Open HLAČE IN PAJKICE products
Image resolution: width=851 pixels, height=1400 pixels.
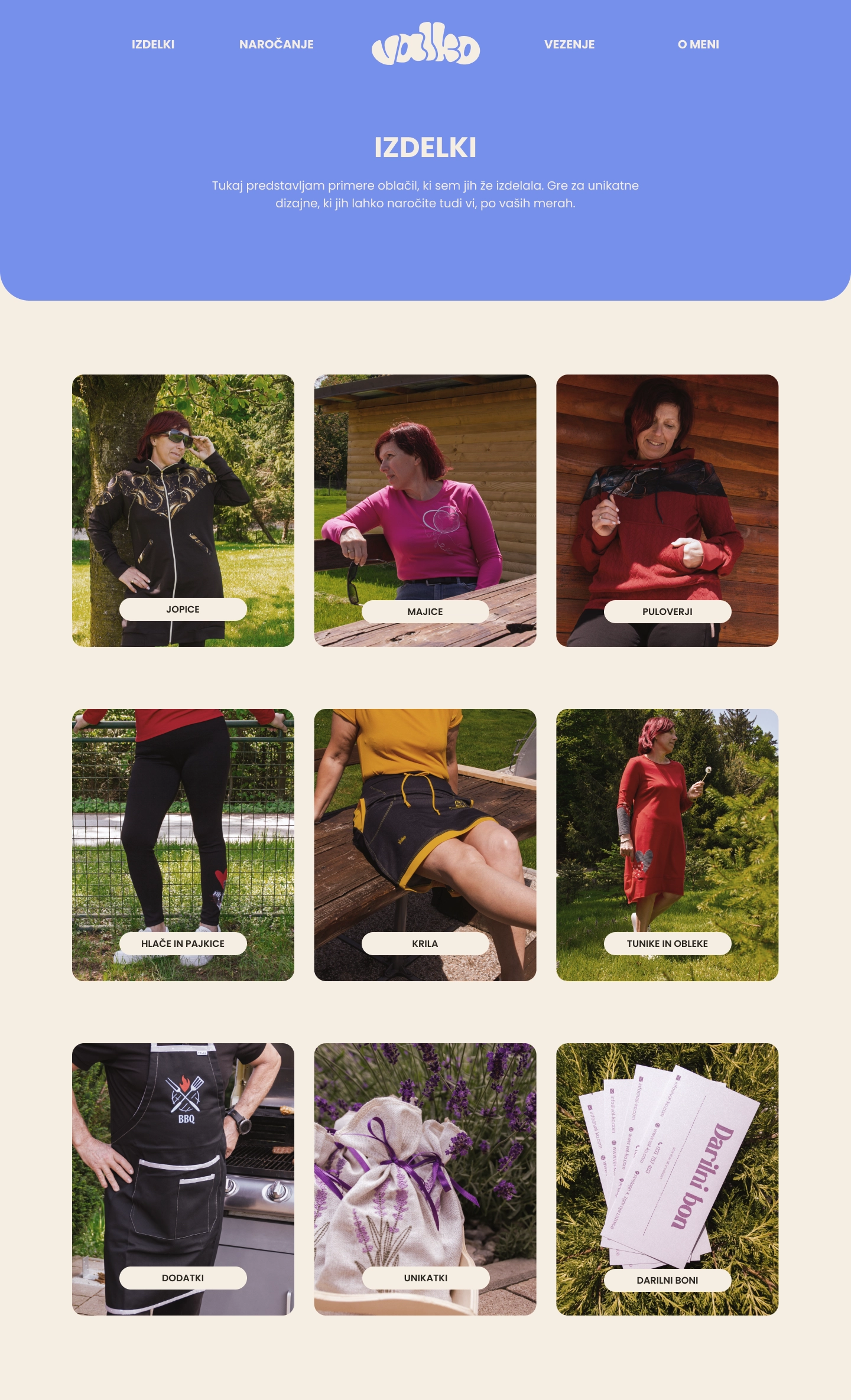pos(183,845)
